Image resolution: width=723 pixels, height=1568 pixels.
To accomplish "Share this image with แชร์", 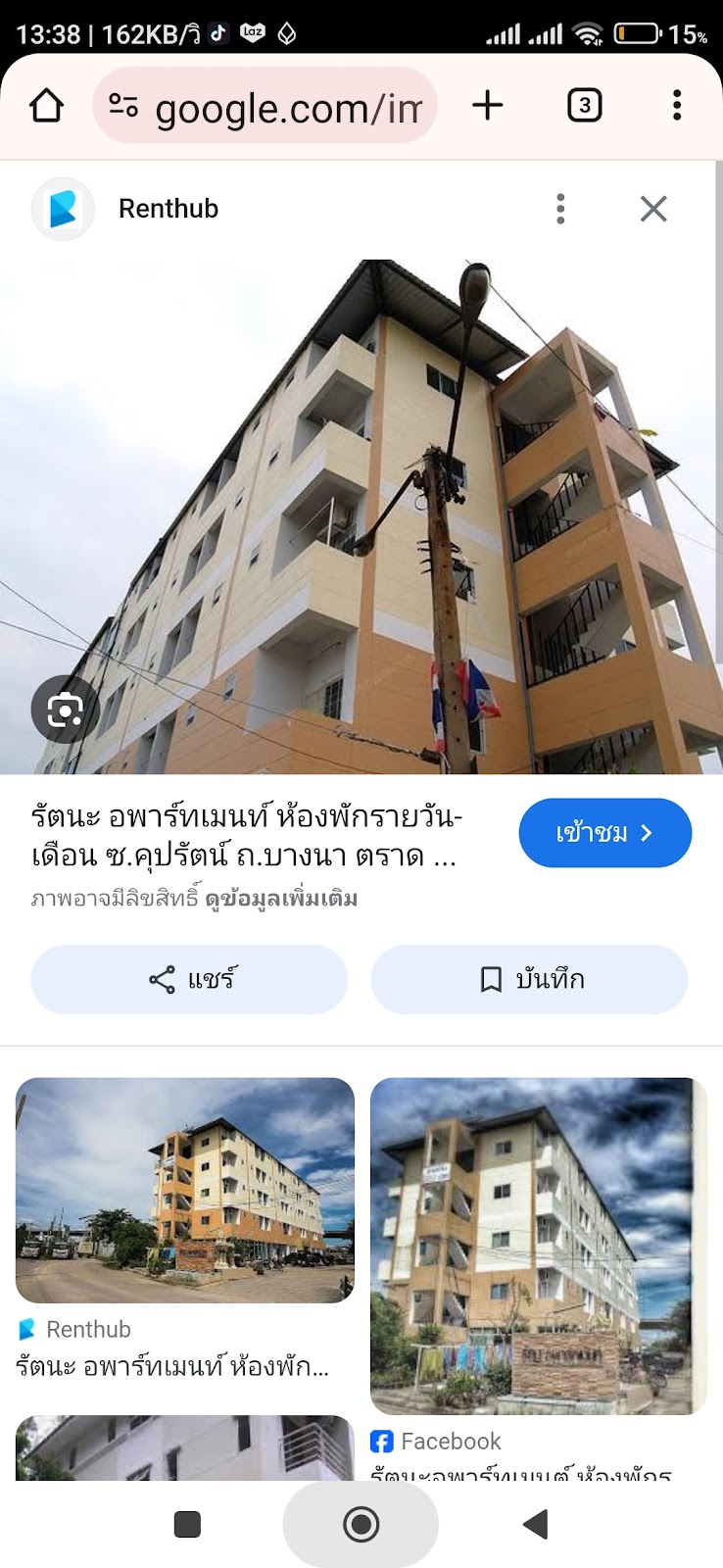I will (x=189, y=979).
